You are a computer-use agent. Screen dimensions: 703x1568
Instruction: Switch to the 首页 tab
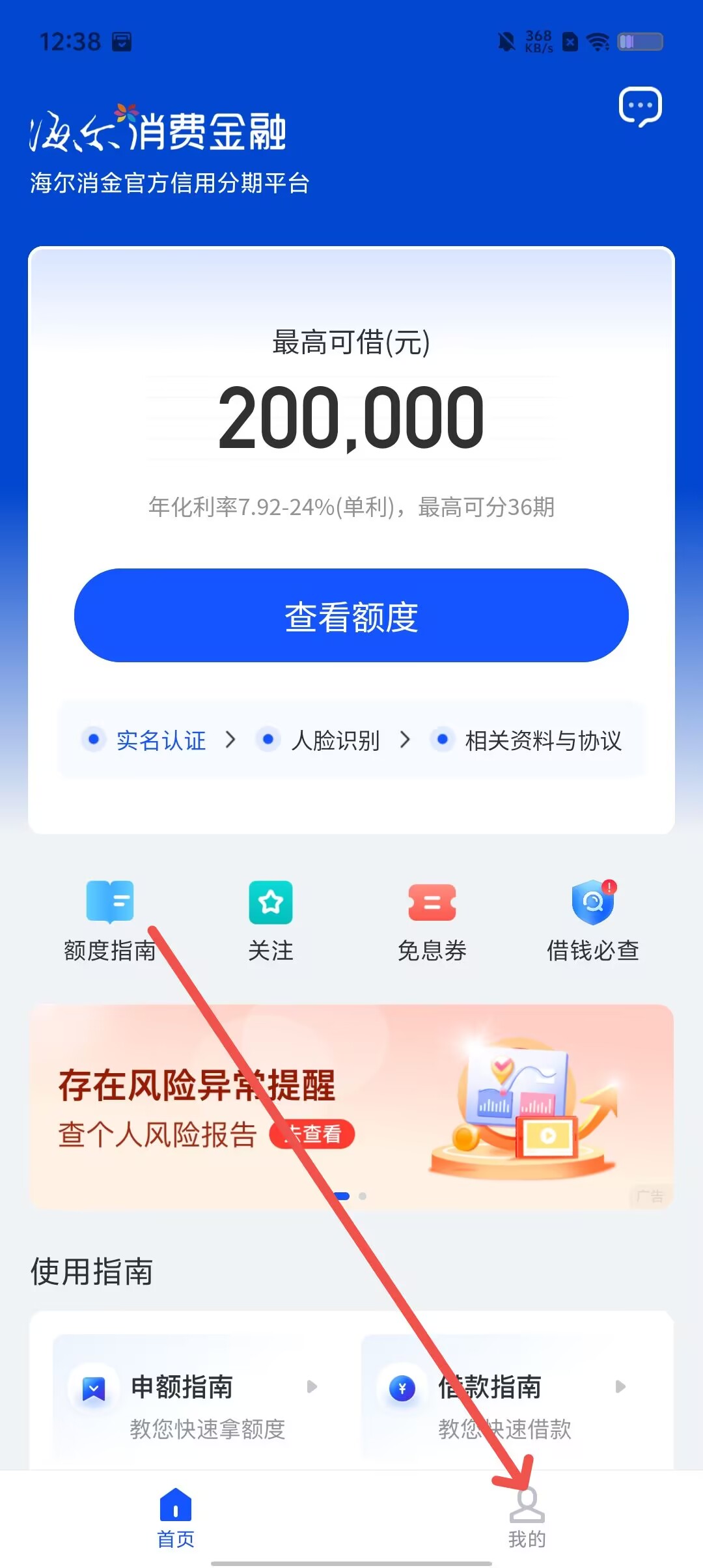coord(176,1517)
